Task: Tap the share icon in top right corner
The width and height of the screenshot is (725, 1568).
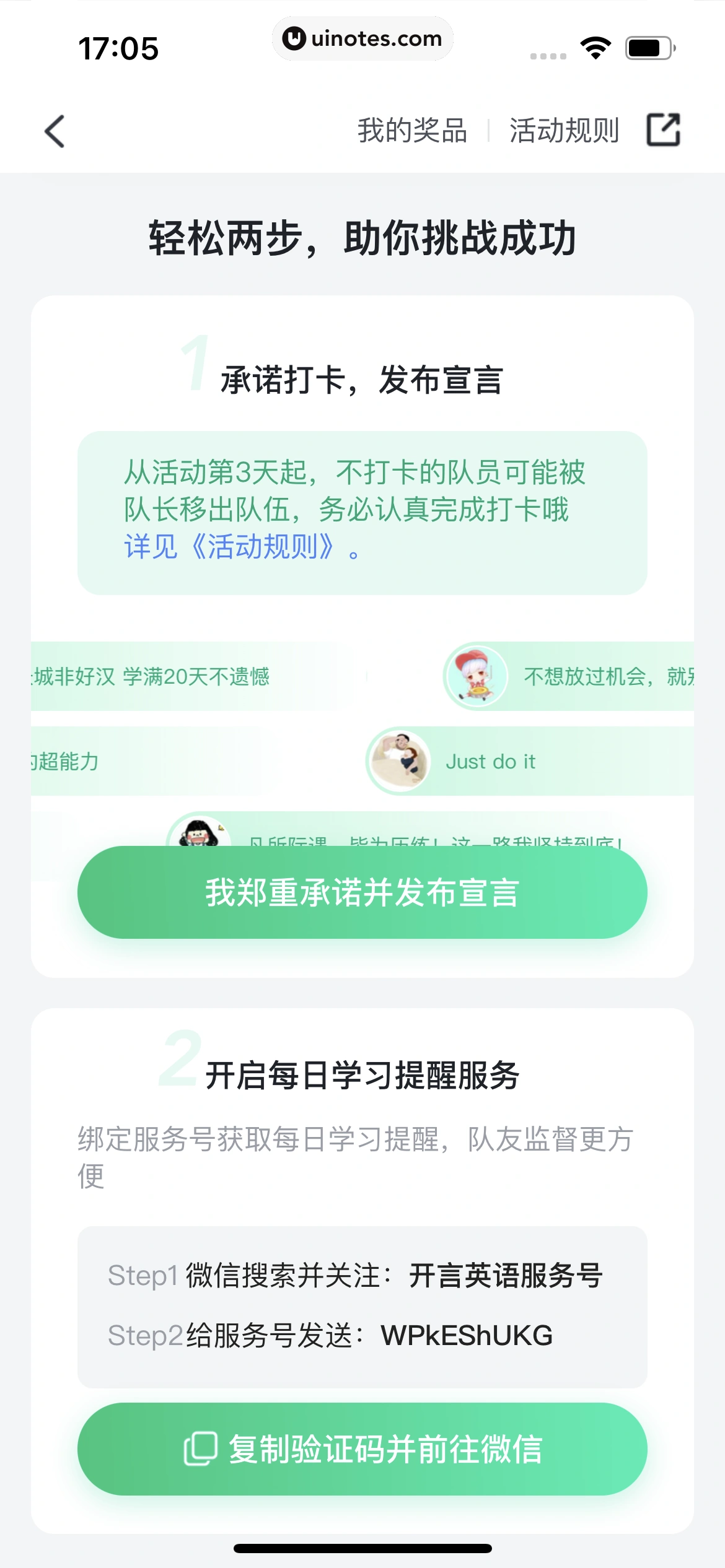Action: tap(664, 131)
